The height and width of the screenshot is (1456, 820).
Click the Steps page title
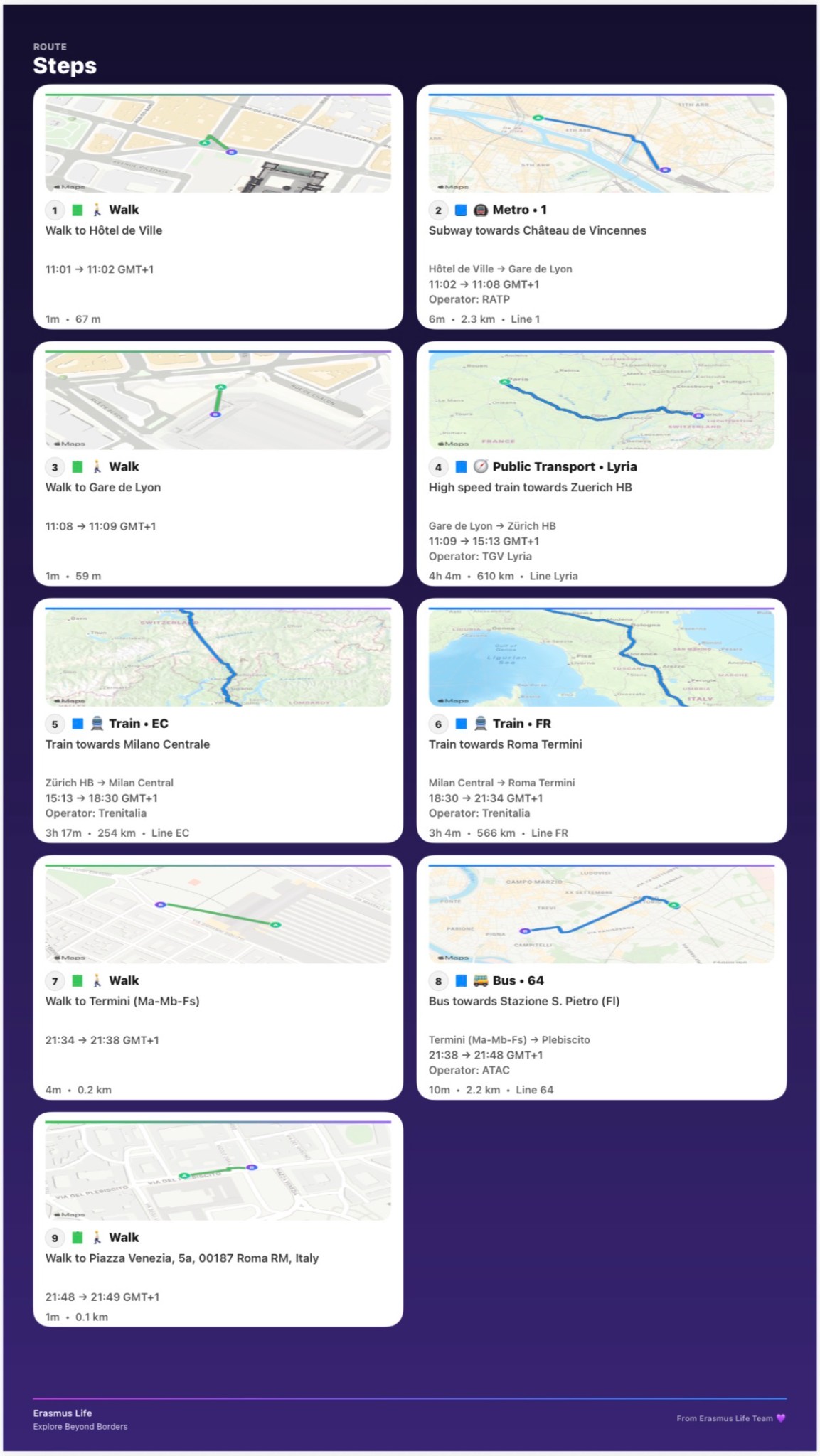pos(65,66)
